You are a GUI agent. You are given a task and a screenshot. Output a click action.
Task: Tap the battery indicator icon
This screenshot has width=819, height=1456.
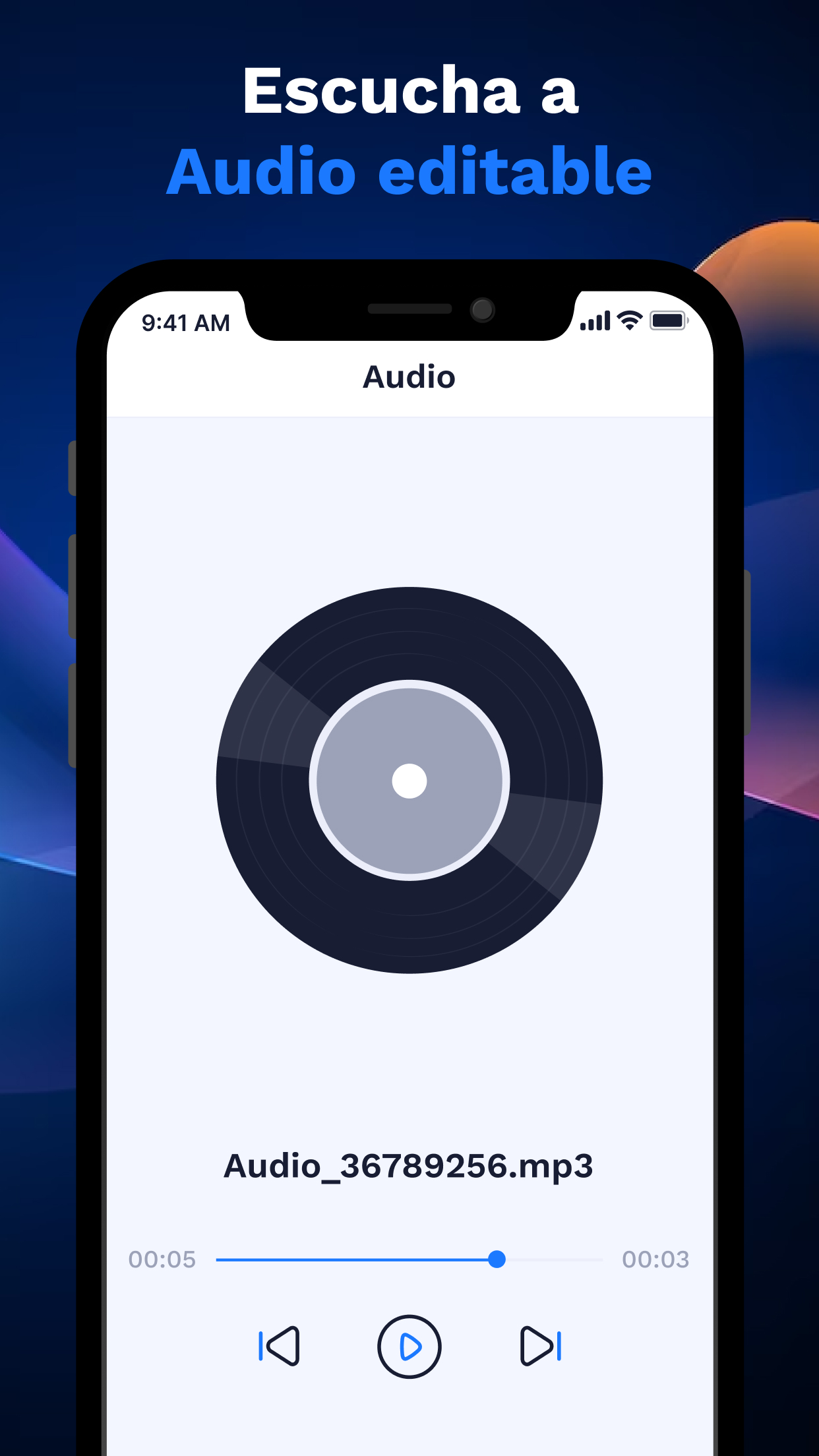[668, 319]
